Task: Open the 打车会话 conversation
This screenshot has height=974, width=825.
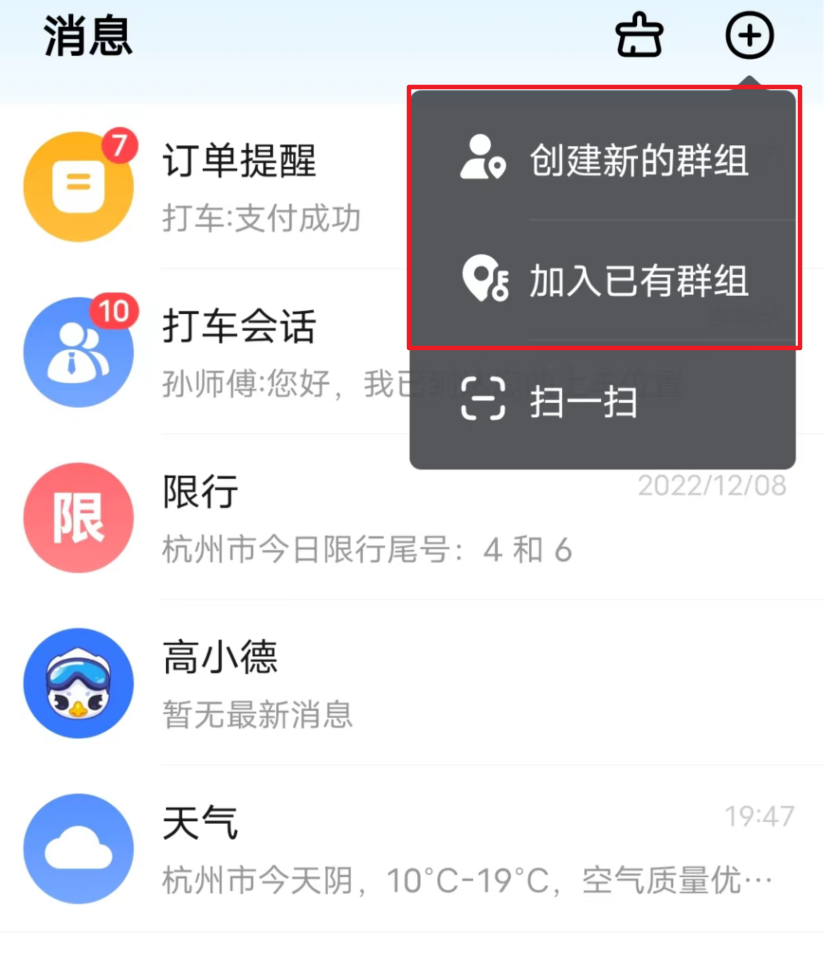Action: pos(240,352)
